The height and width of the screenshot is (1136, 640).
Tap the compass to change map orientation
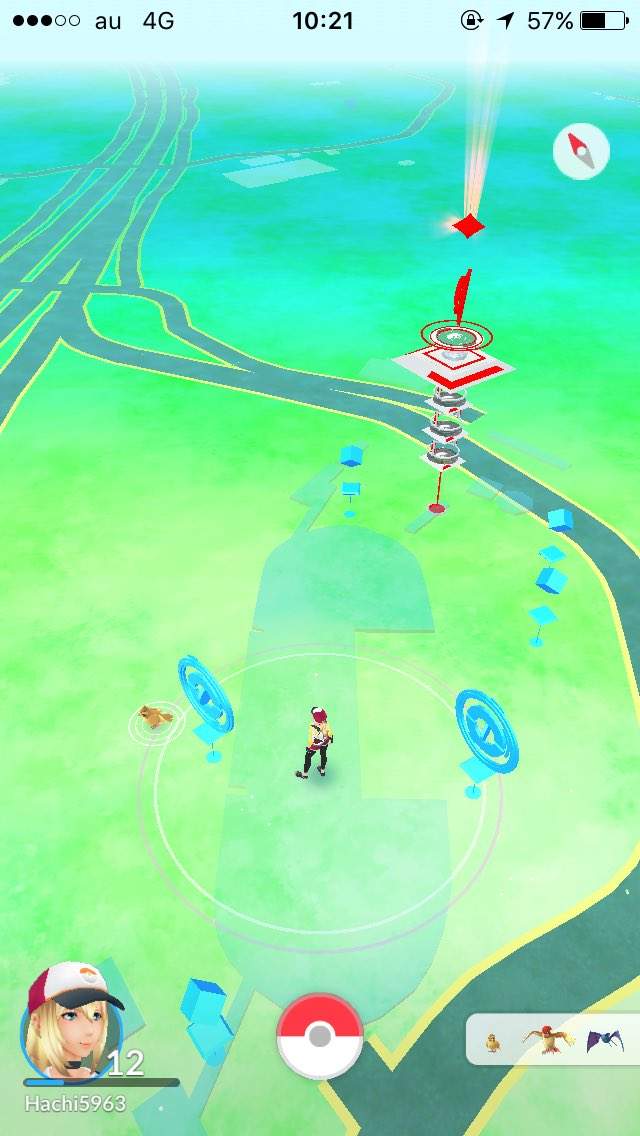(581, 154)
